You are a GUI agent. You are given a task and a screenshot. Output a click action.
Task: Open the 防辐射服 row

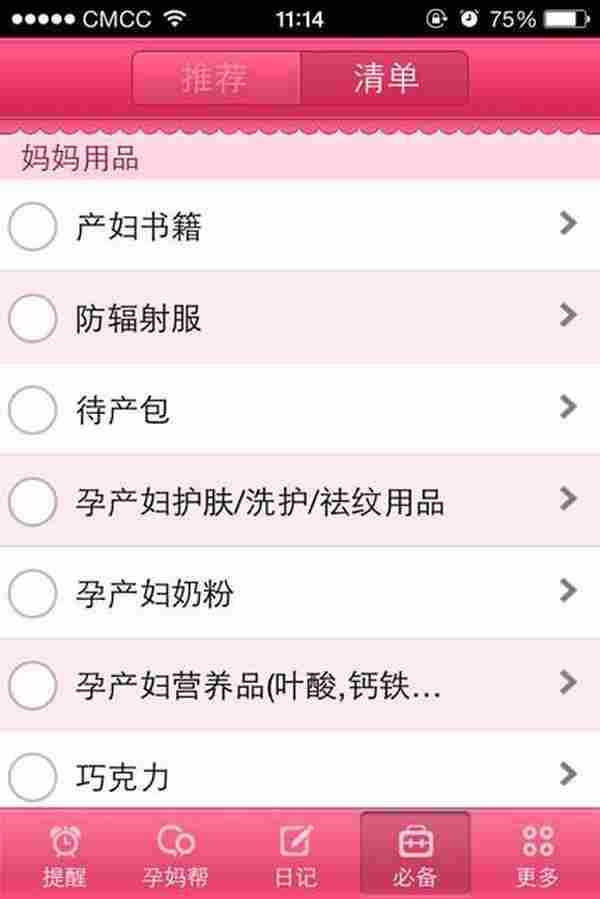pyautogui.click(x=300, y=318)
